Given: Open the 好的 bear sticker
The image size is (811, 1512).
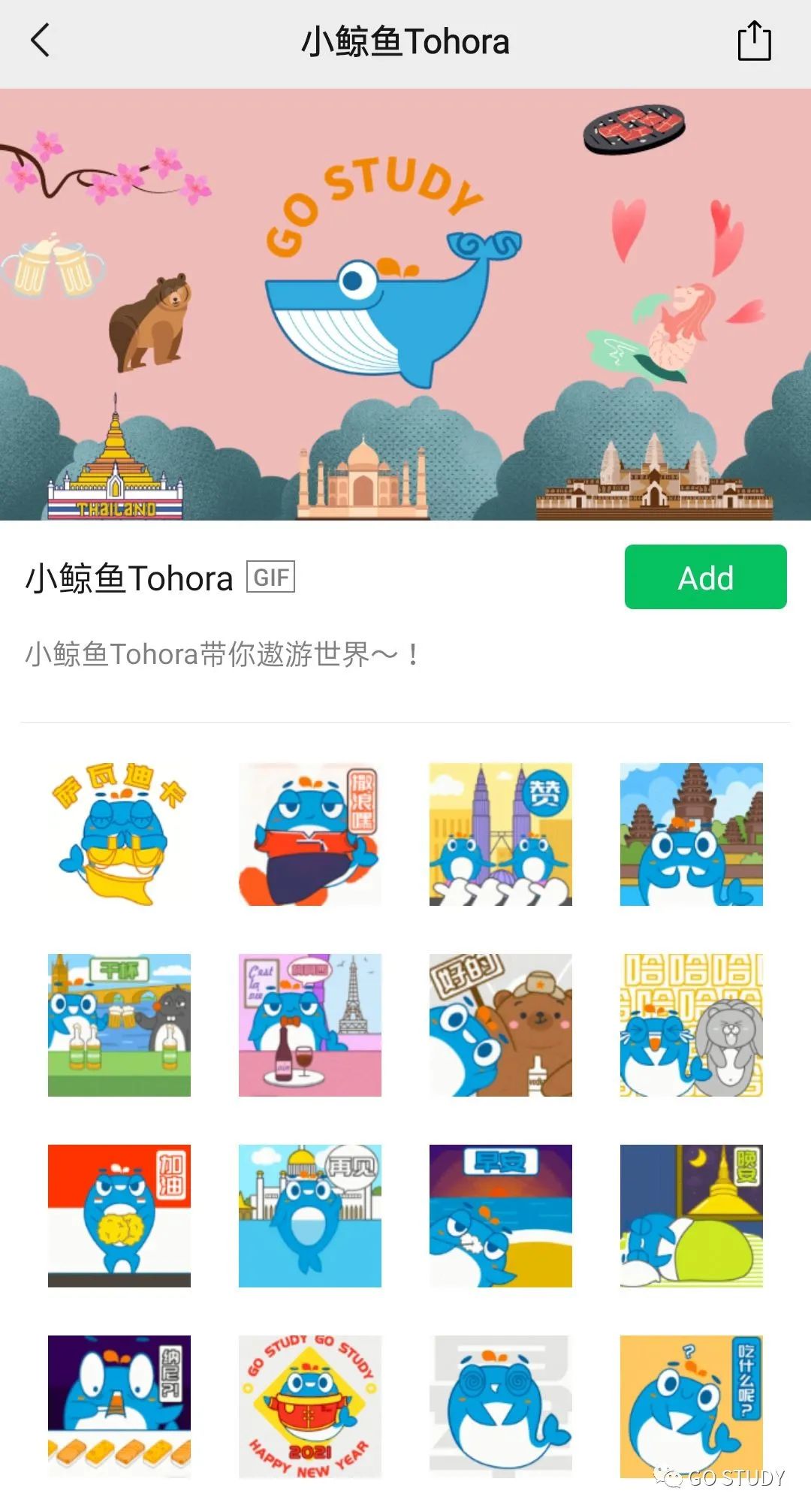Looking at the screenshot, I should tap(501, 1025).
